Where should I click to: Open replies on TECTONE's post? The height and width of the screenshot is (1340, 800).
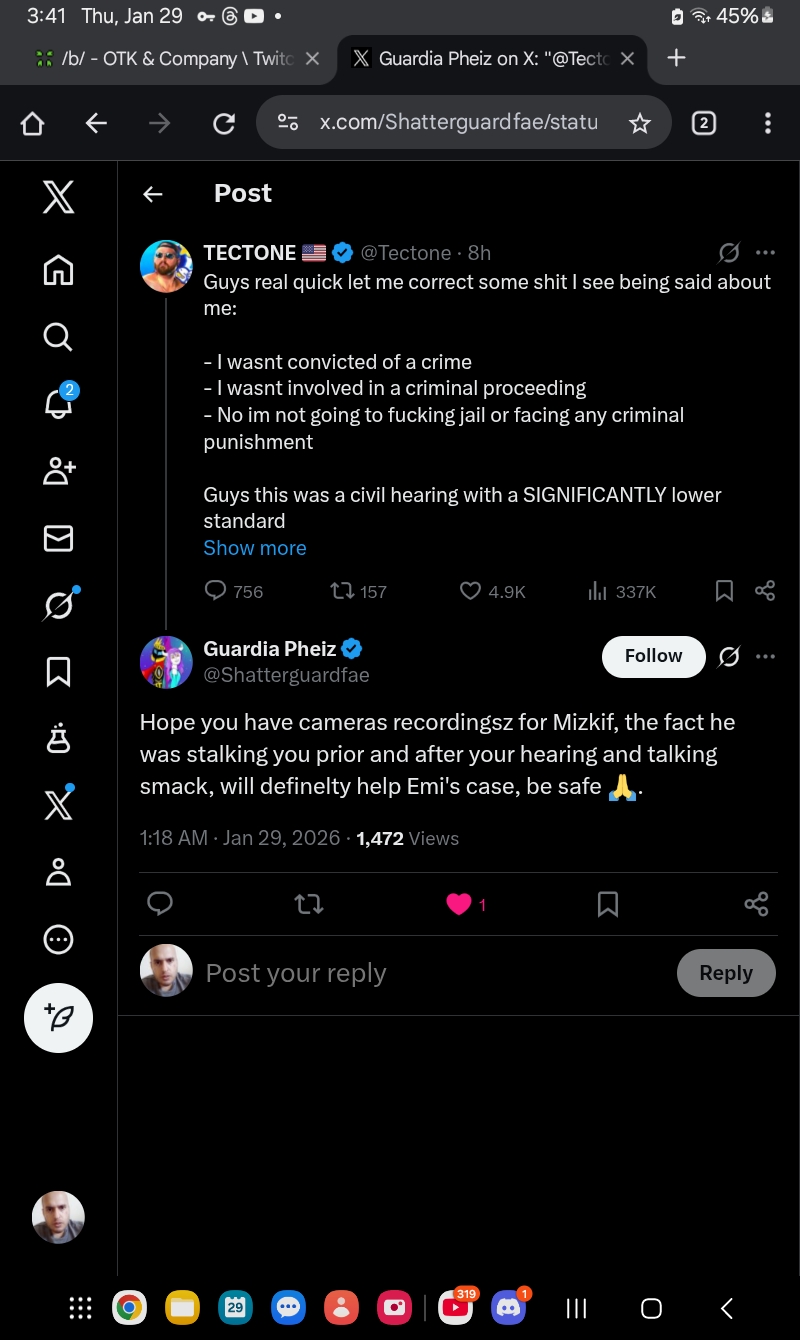coord(215,591)
